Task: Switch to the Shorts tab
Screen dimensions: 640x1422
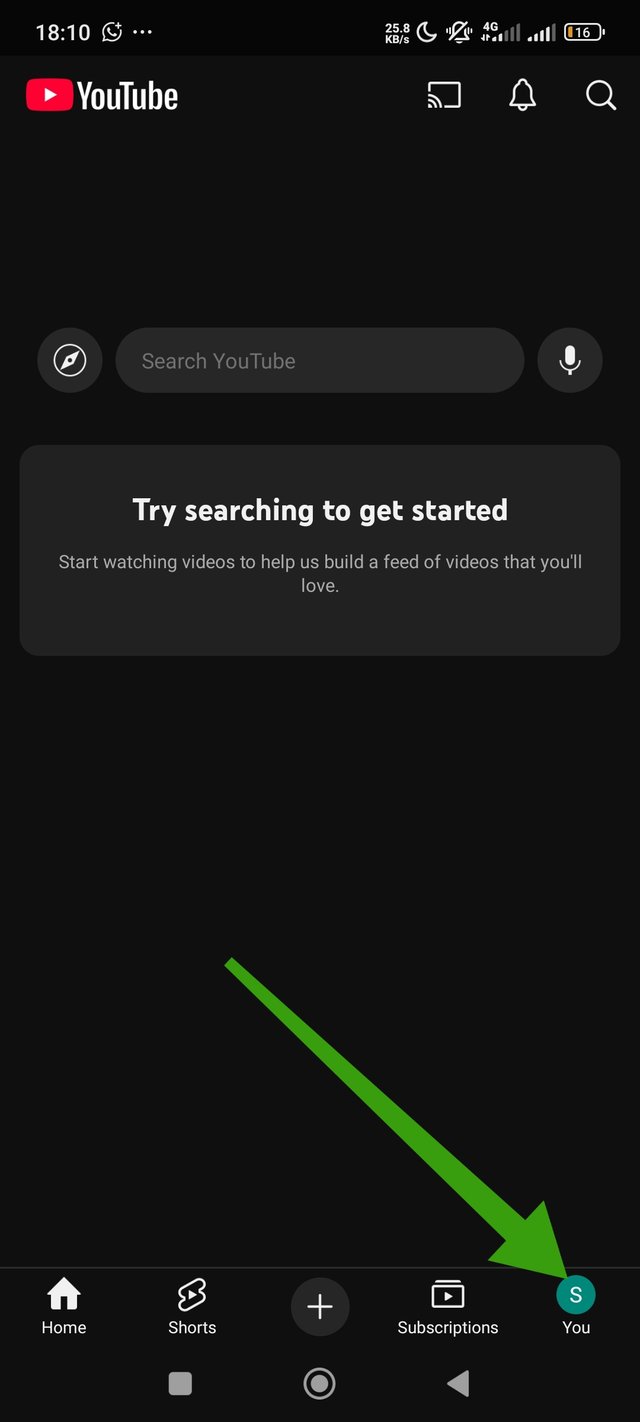Action: [x=192, y=1307]
